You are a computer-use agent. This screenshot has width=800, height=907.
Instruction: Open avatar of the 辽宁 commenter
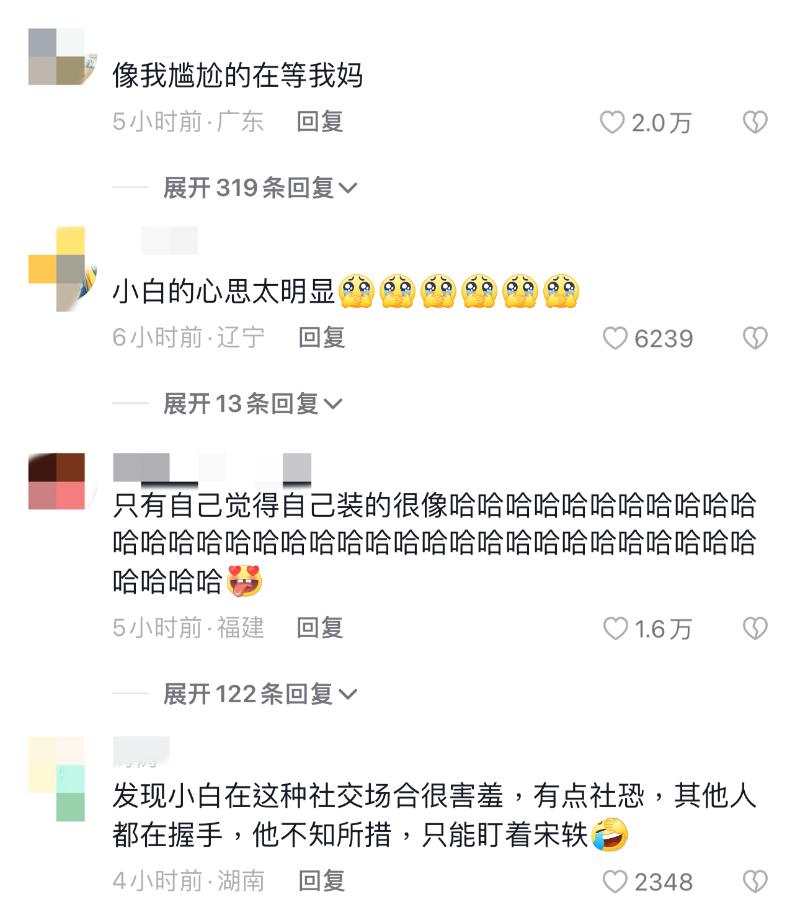[x=57, y=269]
